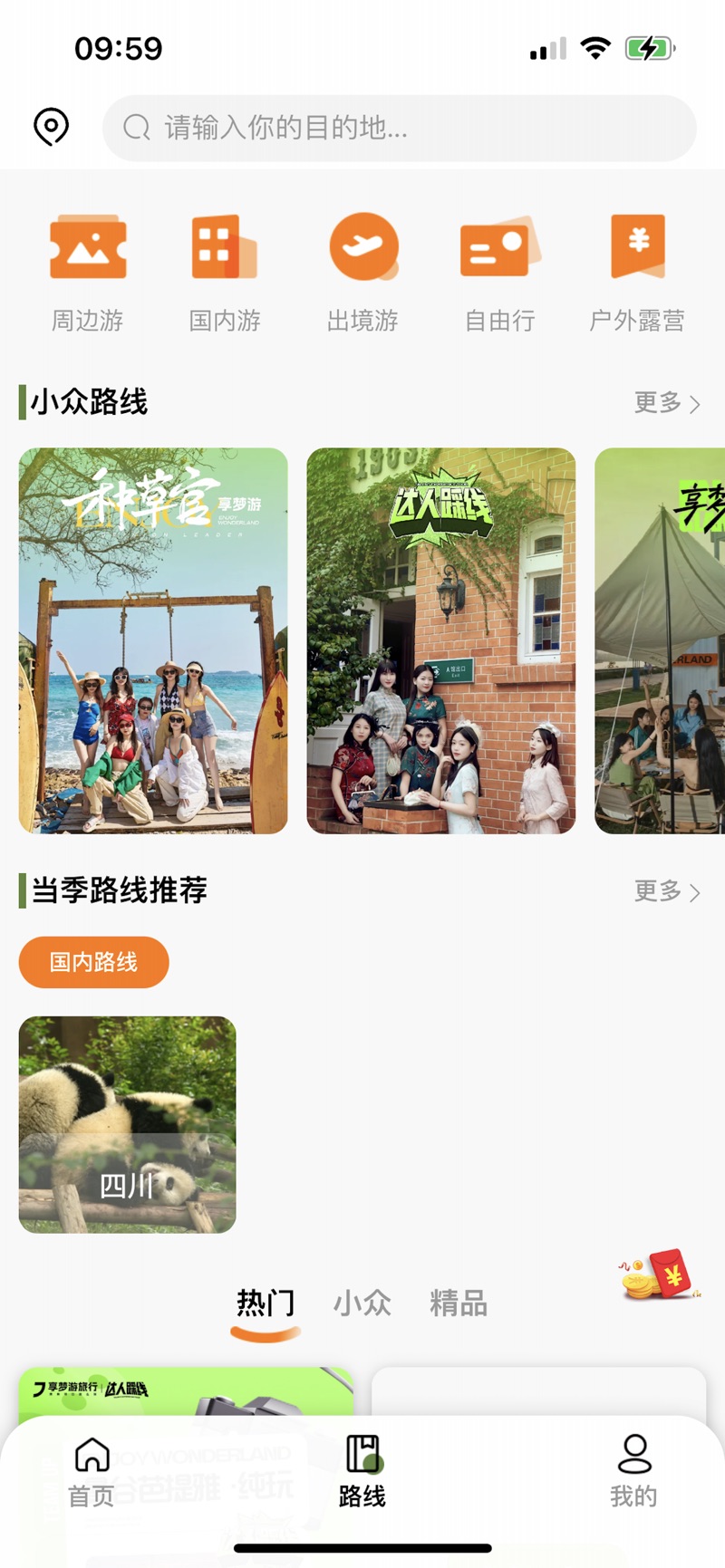The image size is (725, 1568).
Task: View more 小众路线 routes
Action: (667, 403)
